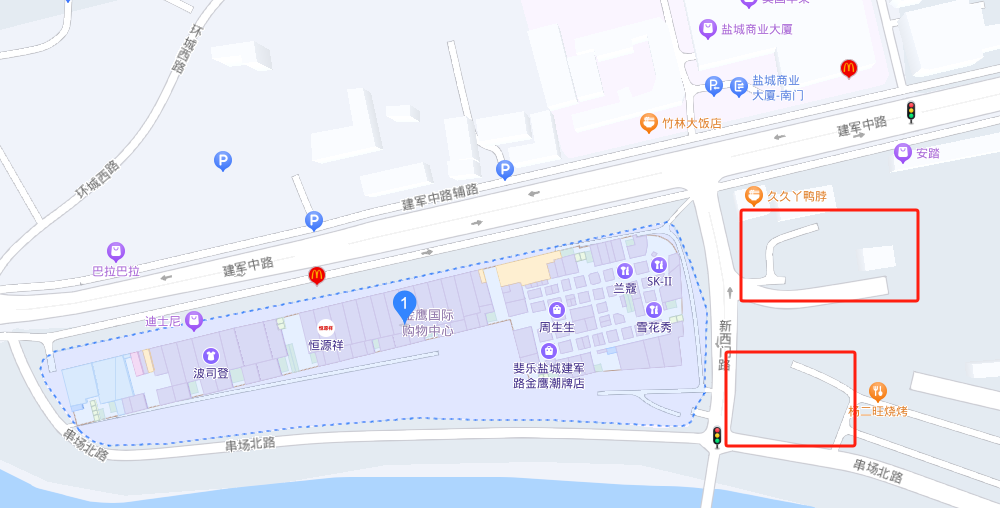Screen dimensions: 1000x508
Task: Tap the 迪士尼 store marker
Action: pos(194,321)
